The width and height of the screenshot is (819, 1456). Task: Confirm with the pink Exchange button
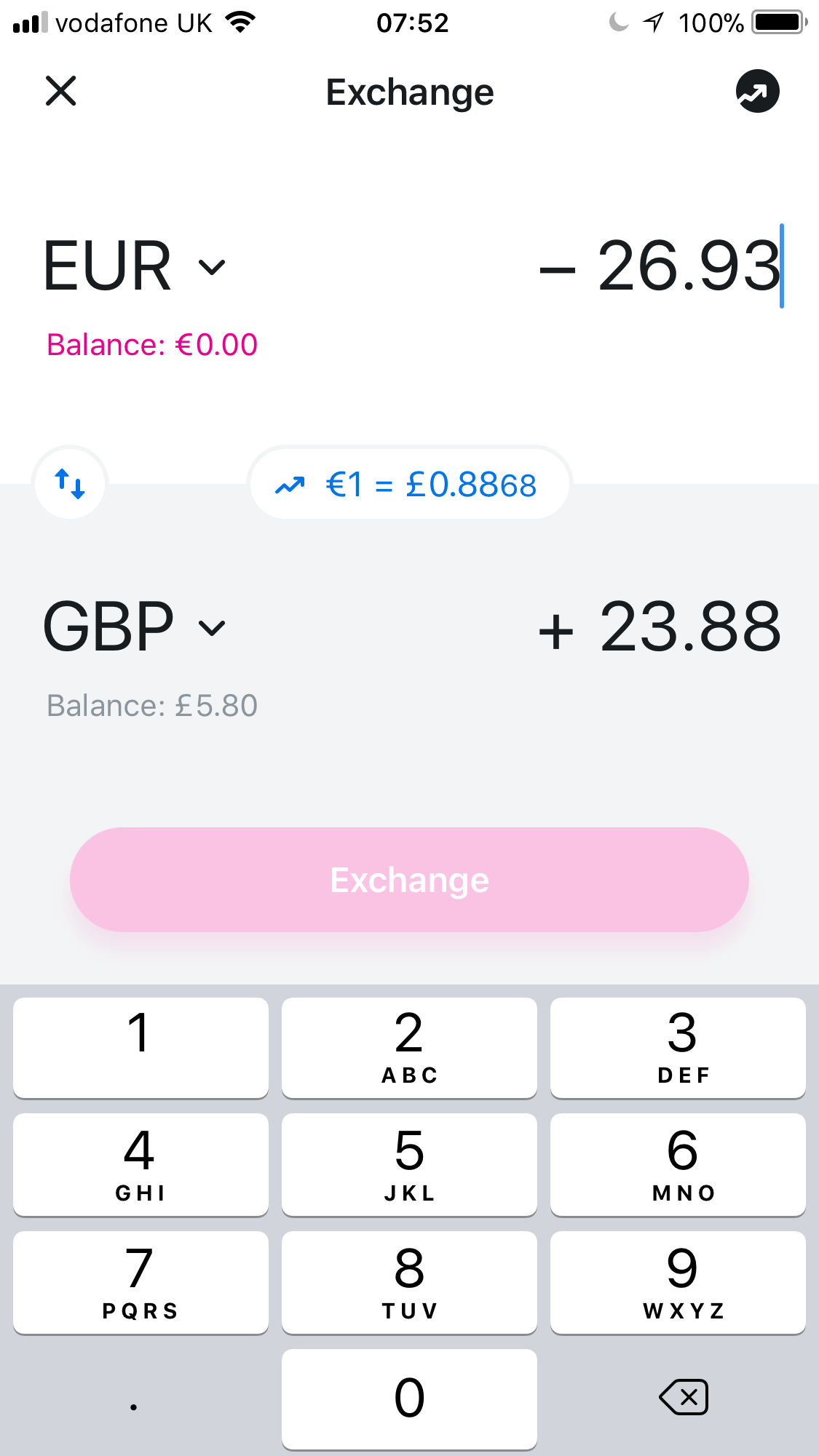point(409,880)
